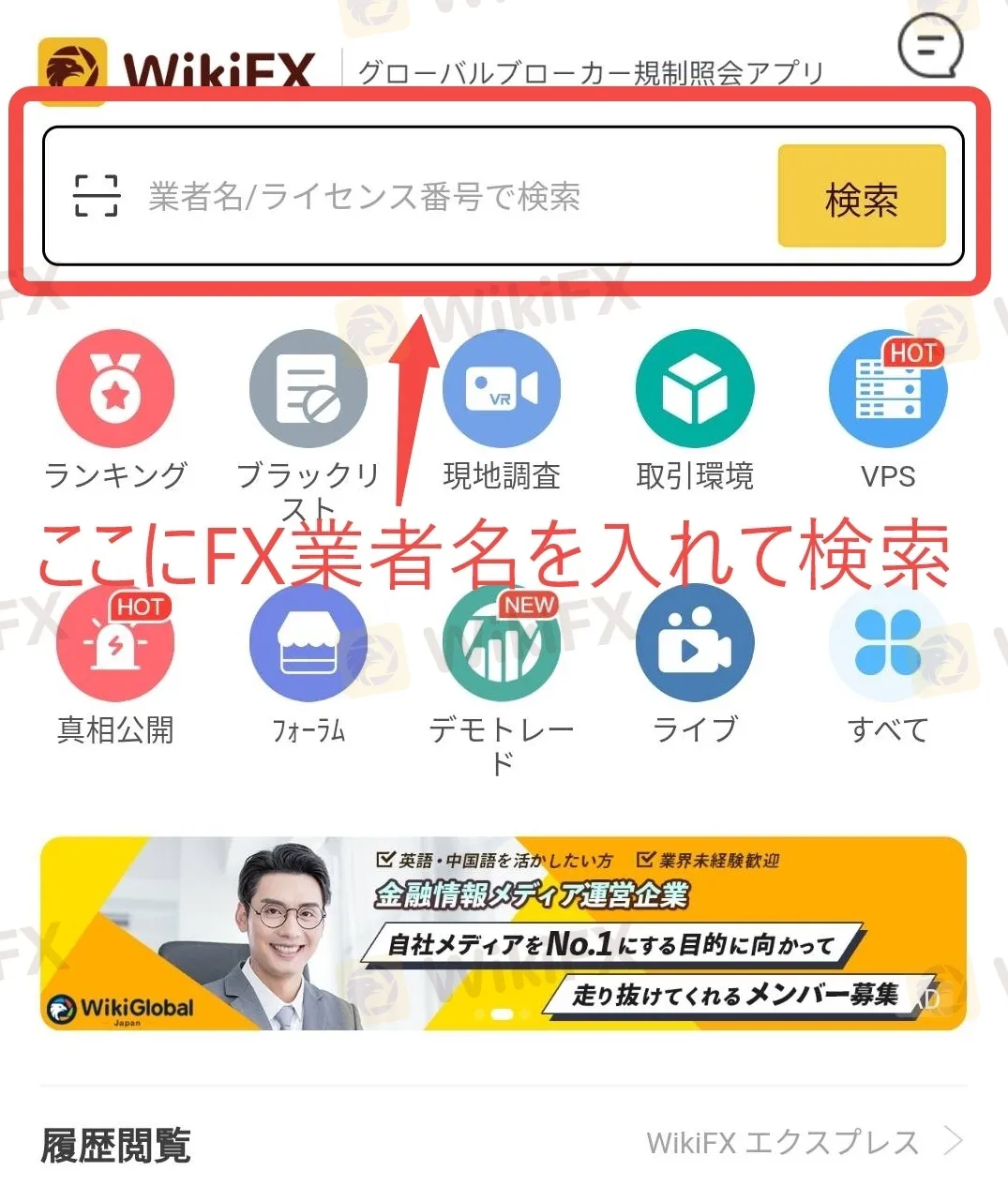The height and width of the screenshot is (1186, 1008).
Task: Open the chat messages icon
Action: (x=929, y=47)
